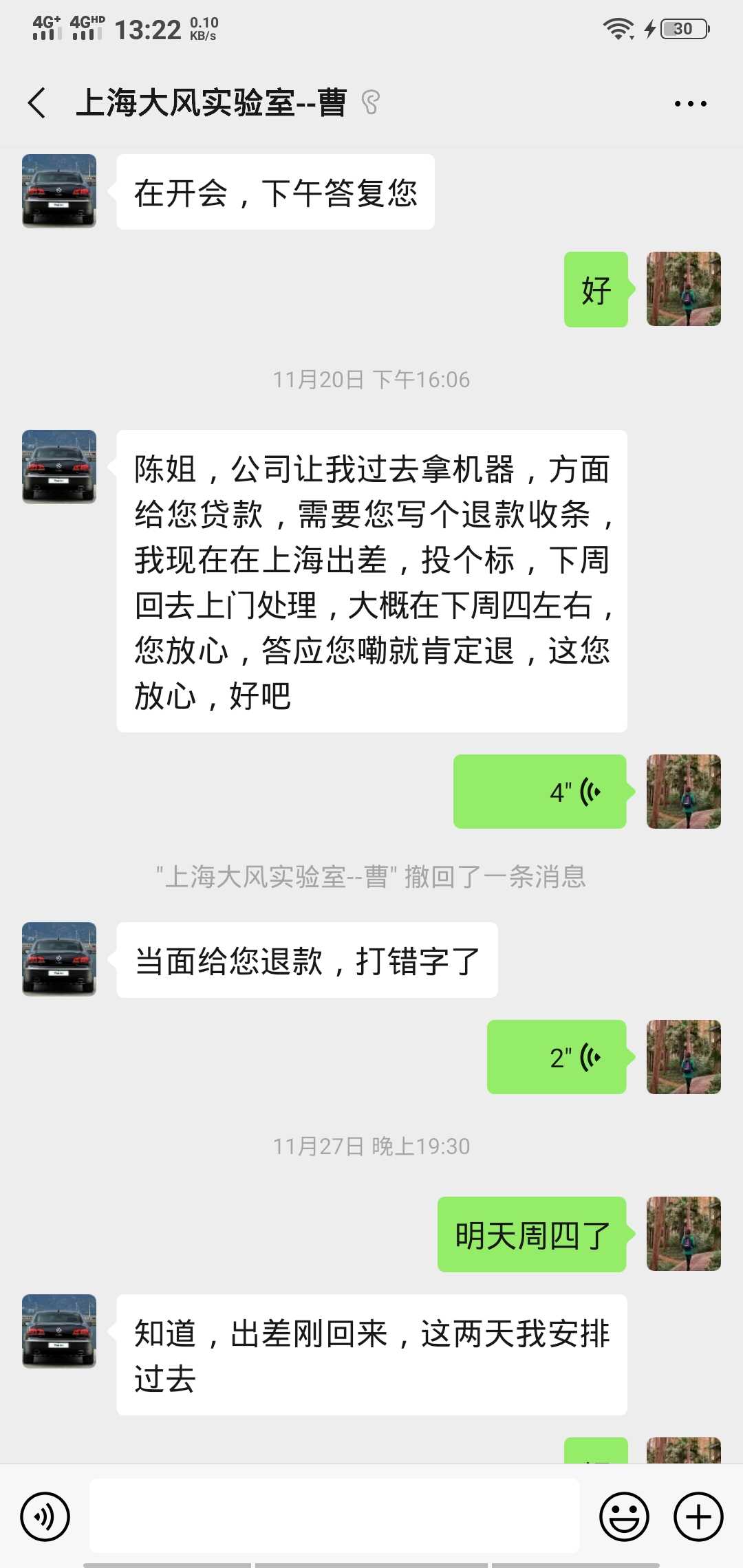The height and width of the screenshot is (1568, 743).
Task: Open the three-dot chat info menu
Action: (690, 104)
